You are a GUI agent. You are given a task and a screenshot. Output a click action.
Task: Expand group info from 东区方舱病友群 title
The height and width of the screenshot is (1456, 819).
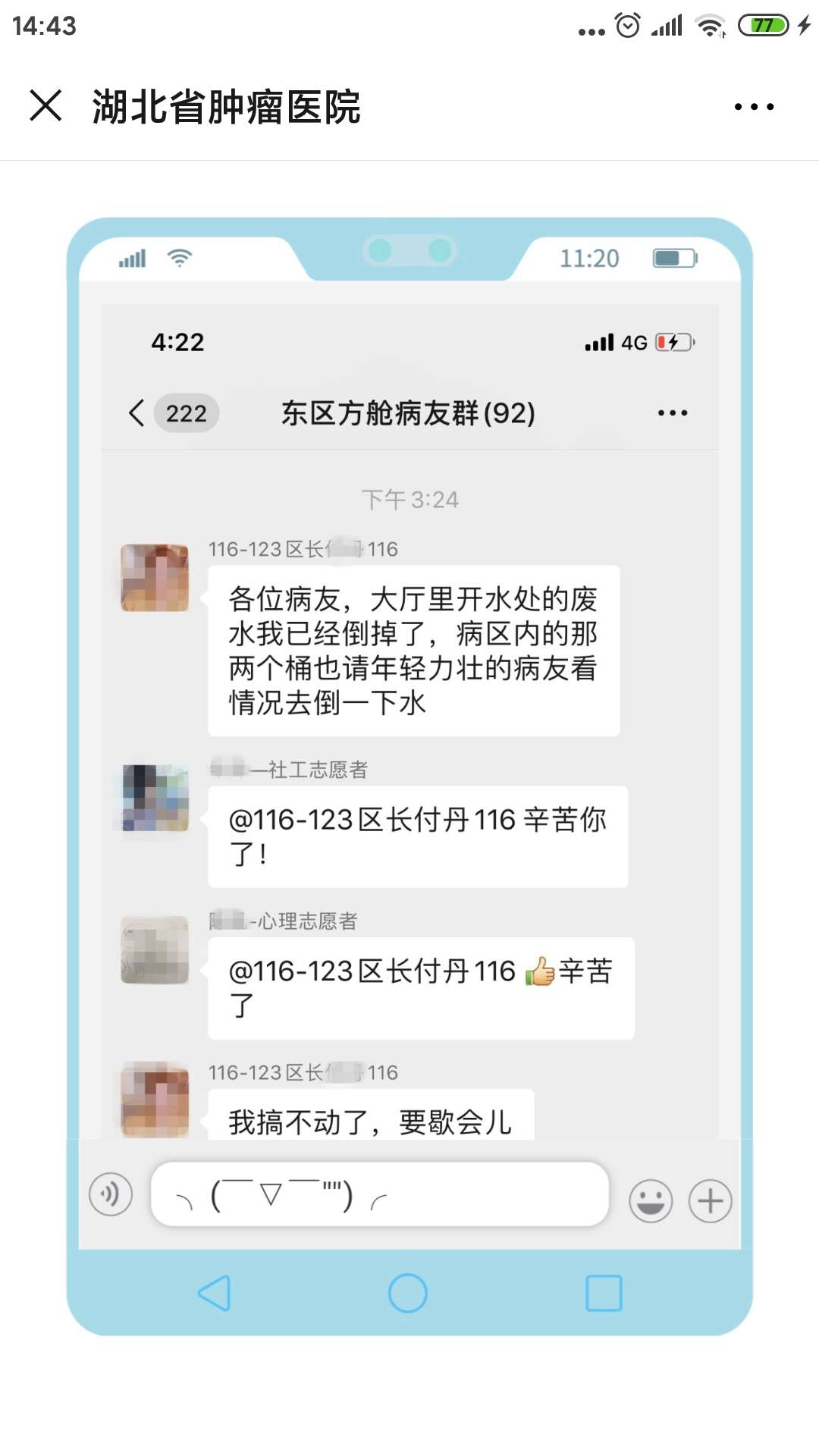407,414
